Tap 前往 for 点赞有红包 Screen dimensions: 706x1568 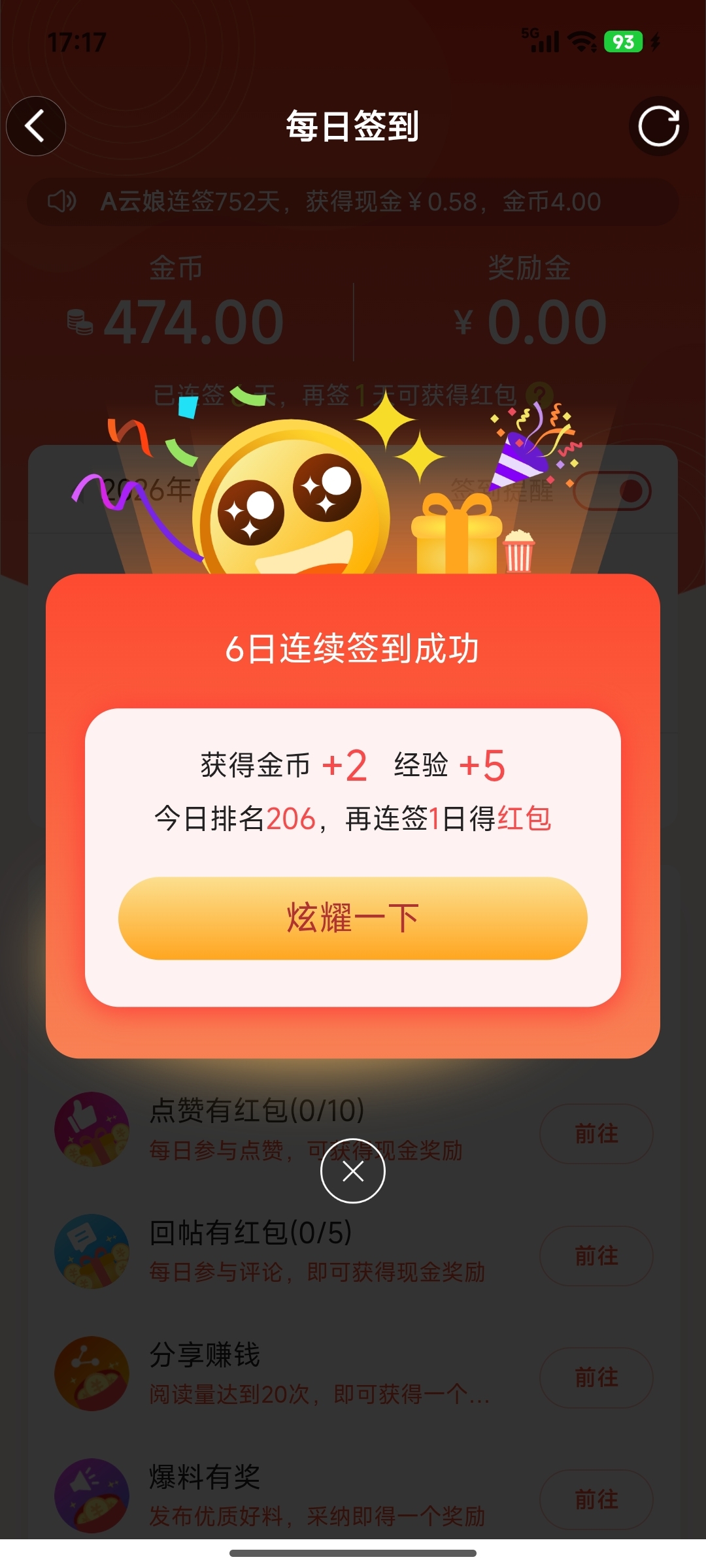pyautogui.click(x=596, y=1134)
